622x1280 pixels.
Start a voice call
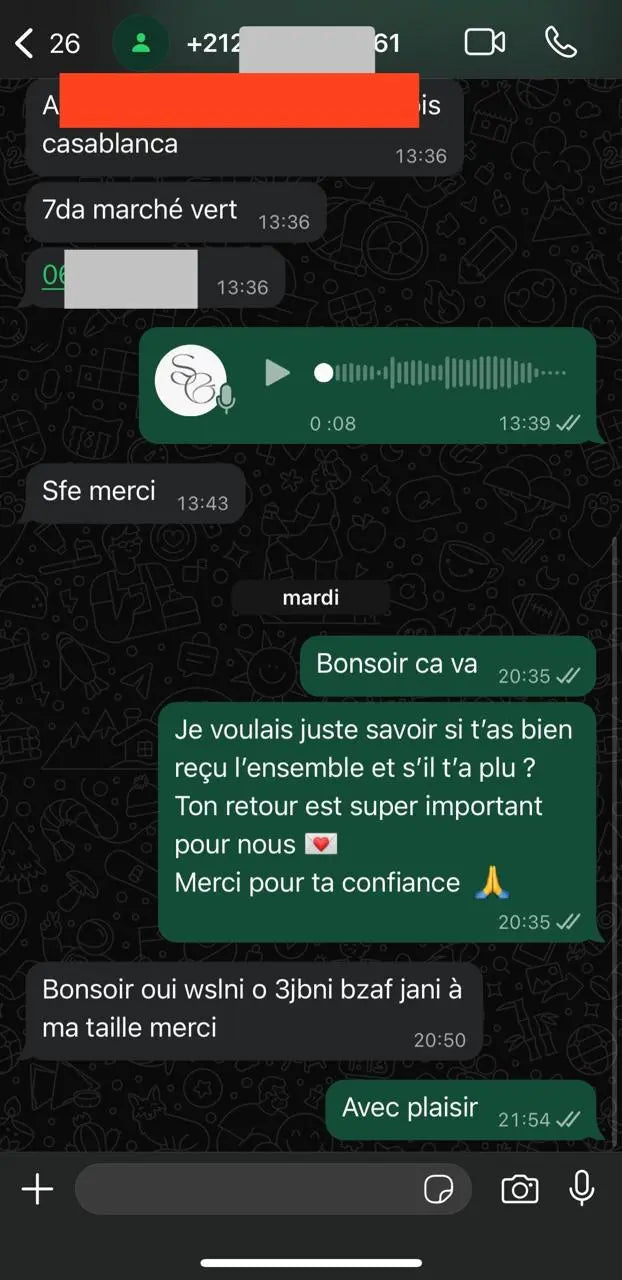tap(560, 43)
